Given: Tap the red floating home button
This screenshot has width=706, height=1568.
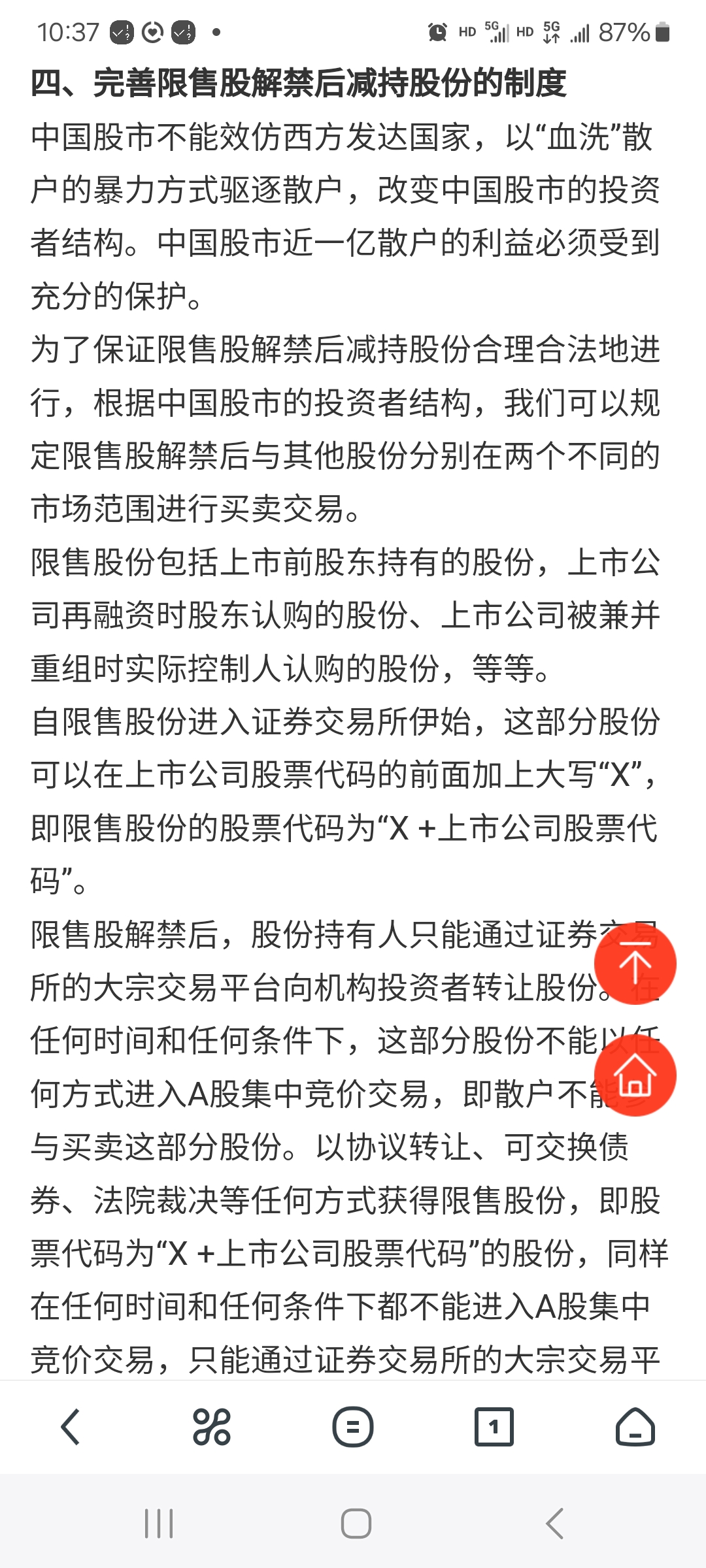Looking at the screenshot, I should [x=635, y=1075].
